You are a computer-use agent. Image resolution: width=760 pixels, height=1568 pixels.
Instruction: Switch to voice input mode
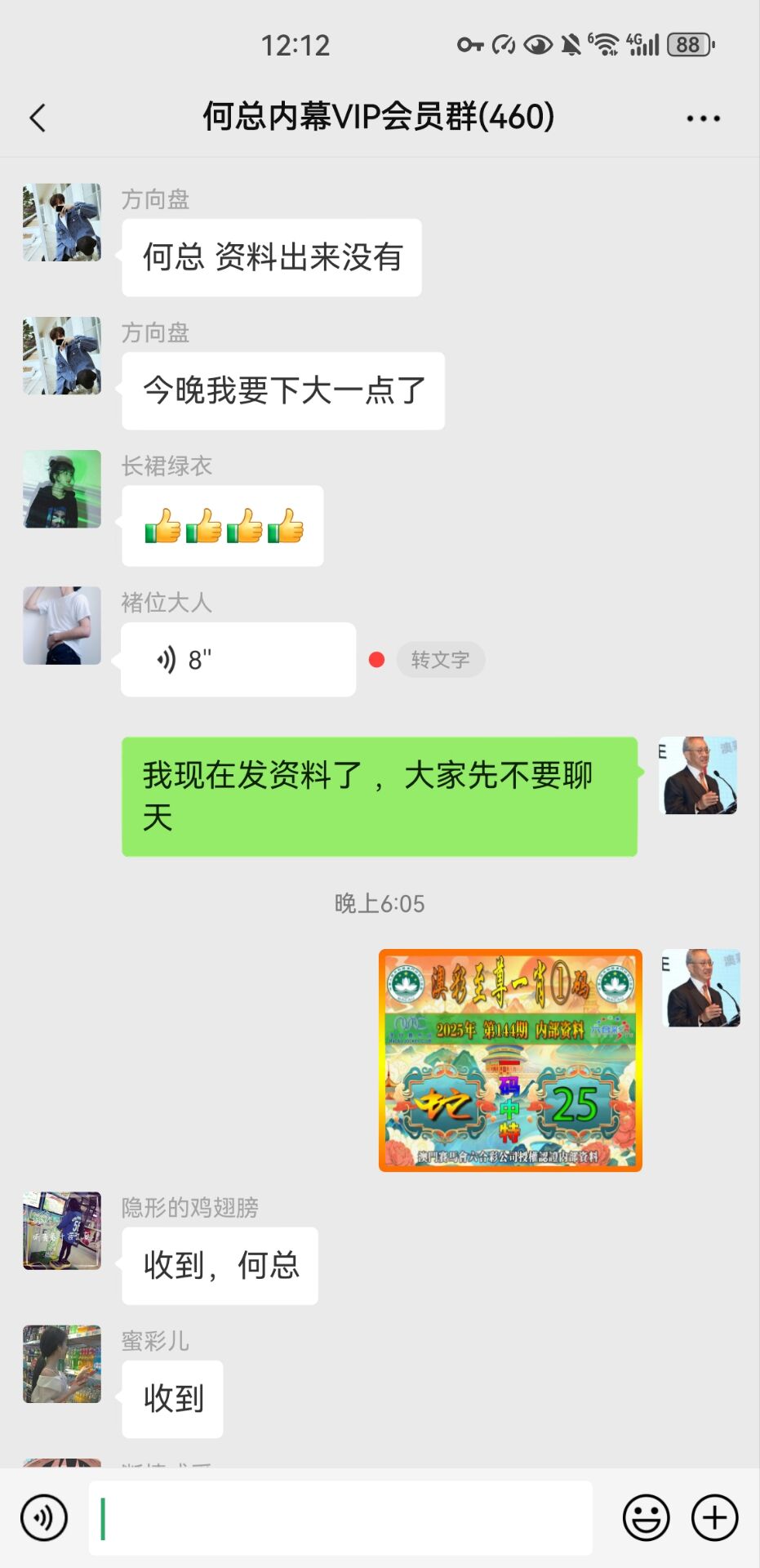click(x=44, y=1517)
